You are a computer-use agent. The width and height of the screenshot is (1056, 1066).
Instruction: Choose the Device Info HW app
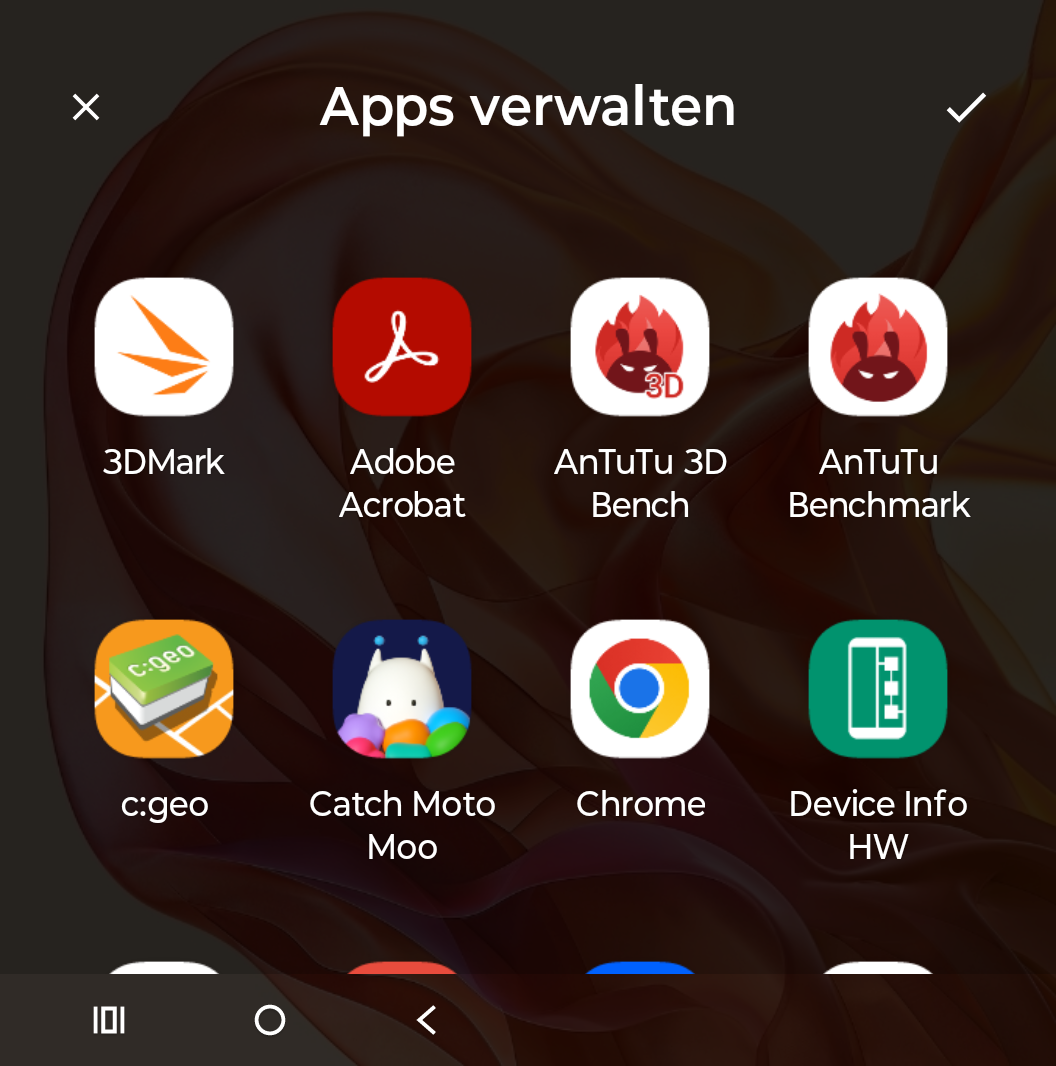pyautogui.click(x=878, y=689)
